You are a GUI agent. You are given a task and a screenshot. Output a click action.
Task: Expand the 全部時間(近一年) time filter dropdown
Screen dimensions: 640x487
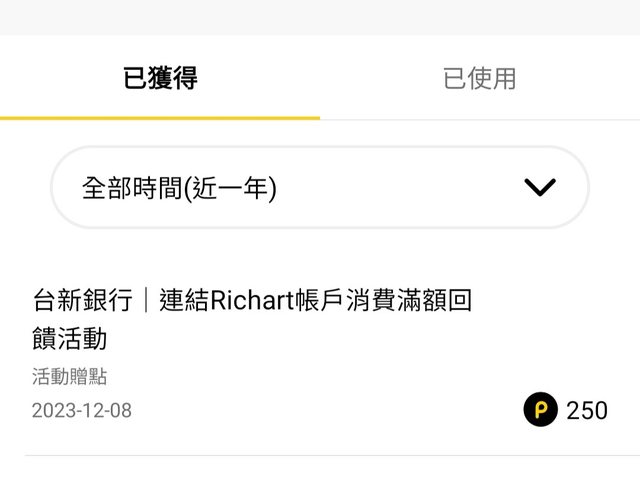pos(320,187)
